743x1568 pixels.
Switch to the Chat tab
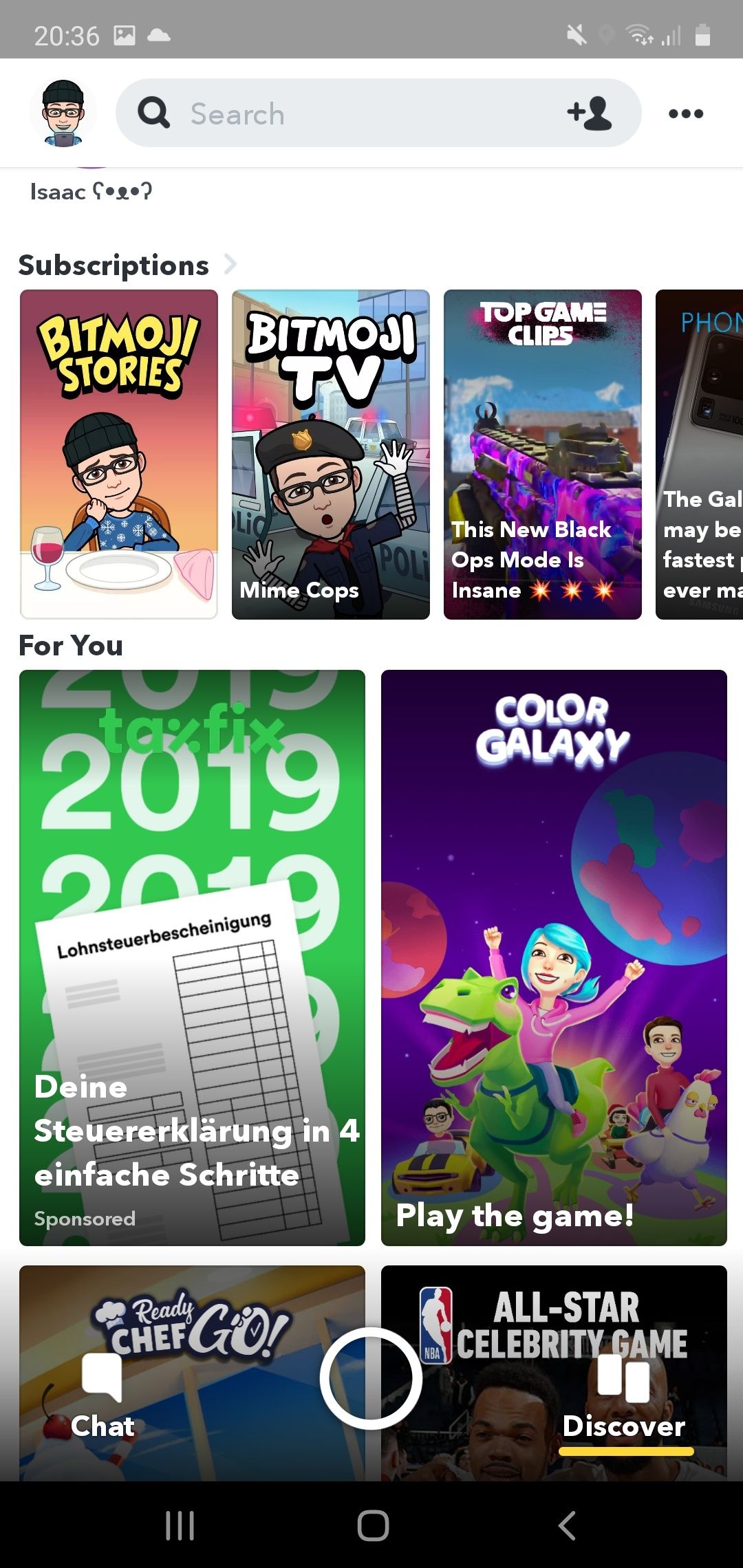point(103,1396)
